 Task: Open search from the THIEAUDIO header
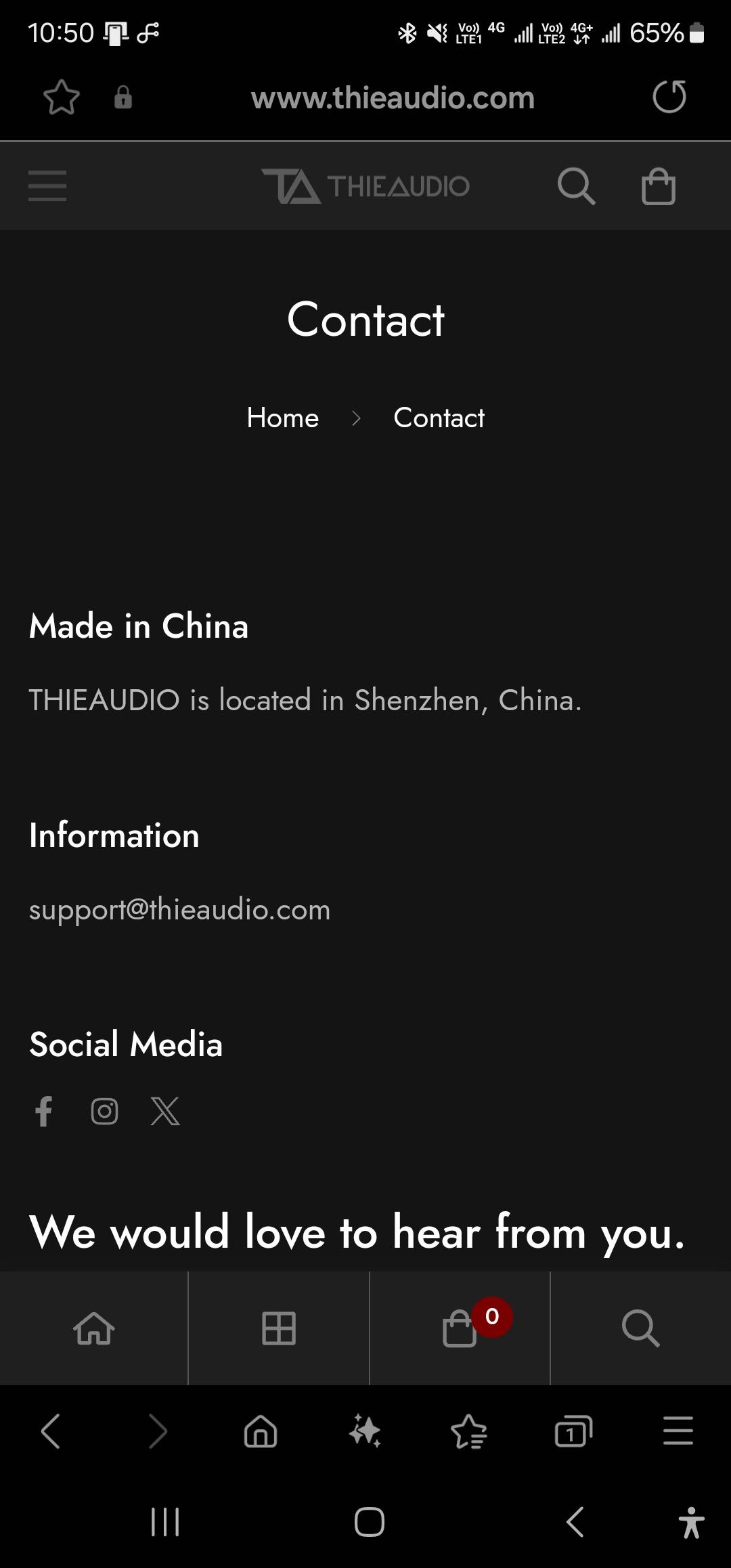(576, 186)
